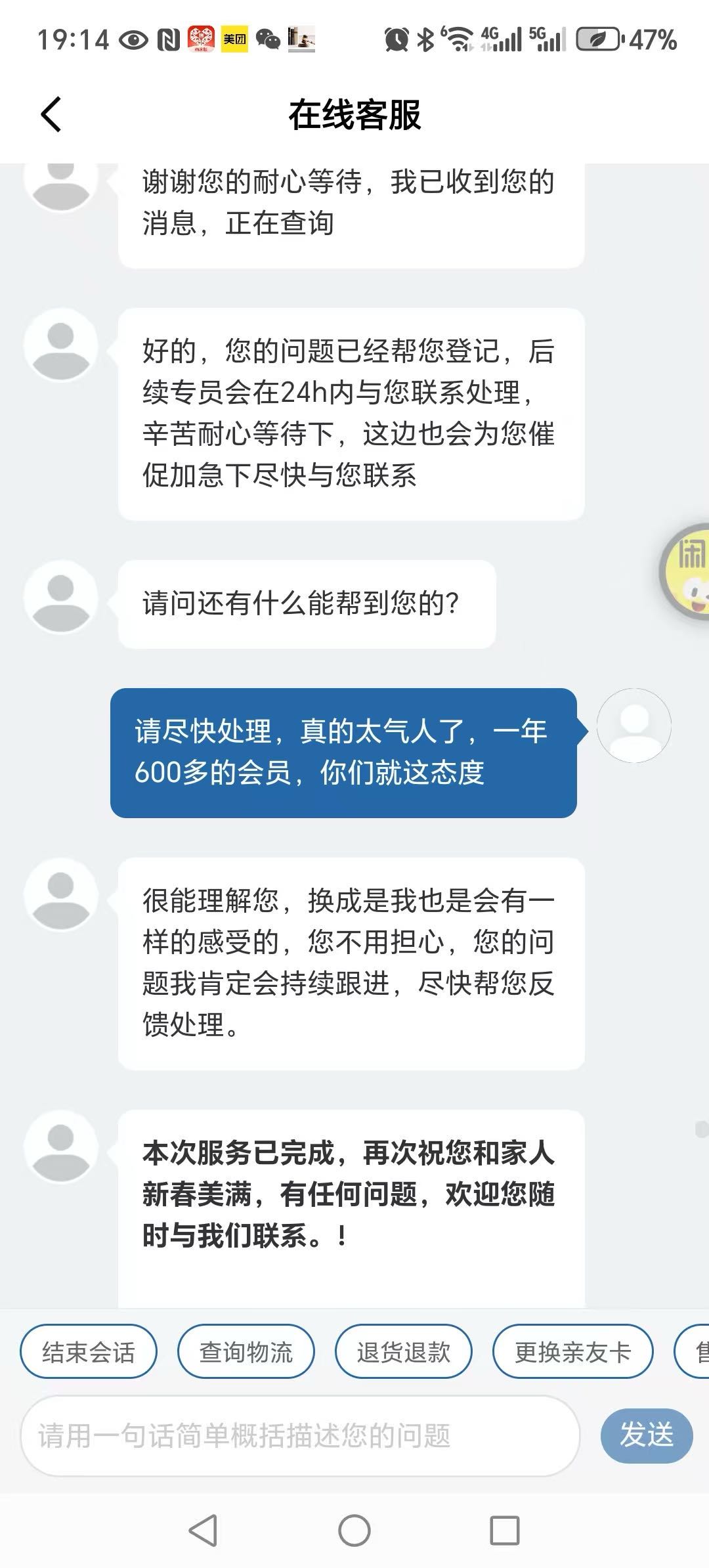
Task: Focus the message input field
Action: point(300,1436)
